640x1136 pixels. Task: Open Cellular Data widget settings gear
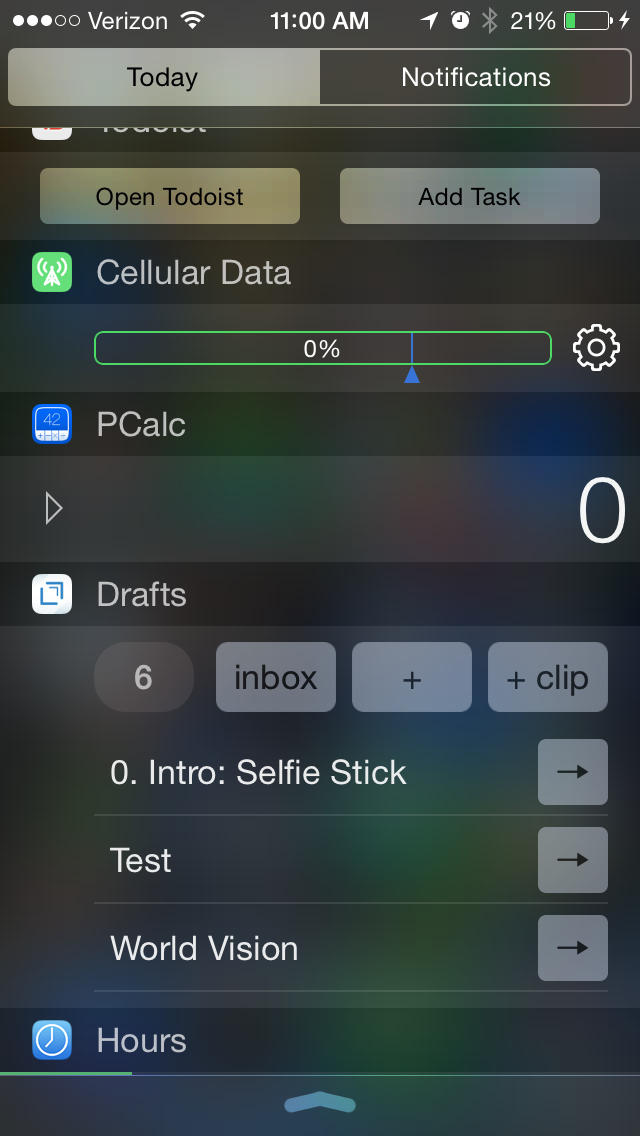[x=596, y=348]
